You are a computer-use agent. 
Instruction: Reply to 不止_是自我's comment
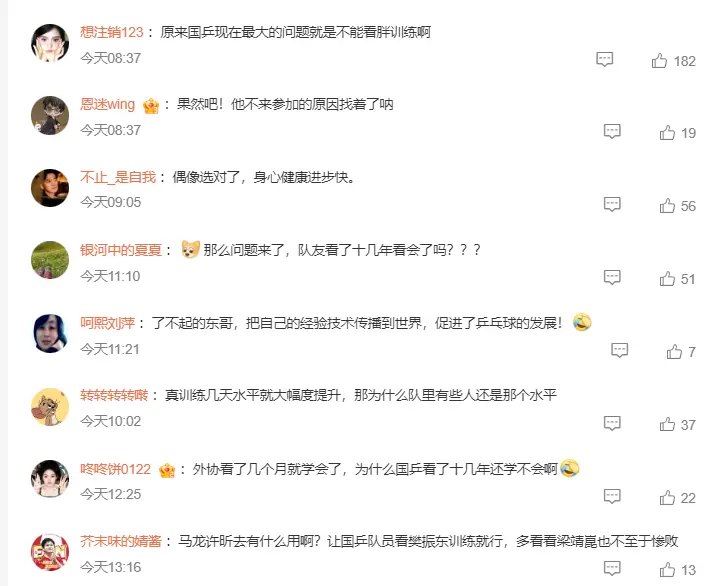click(612, 204)
